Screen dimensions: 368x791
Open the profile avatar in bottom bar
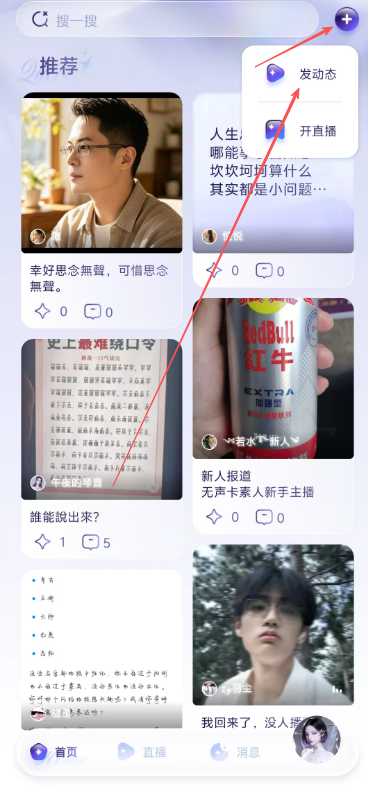tap(317, 739)
